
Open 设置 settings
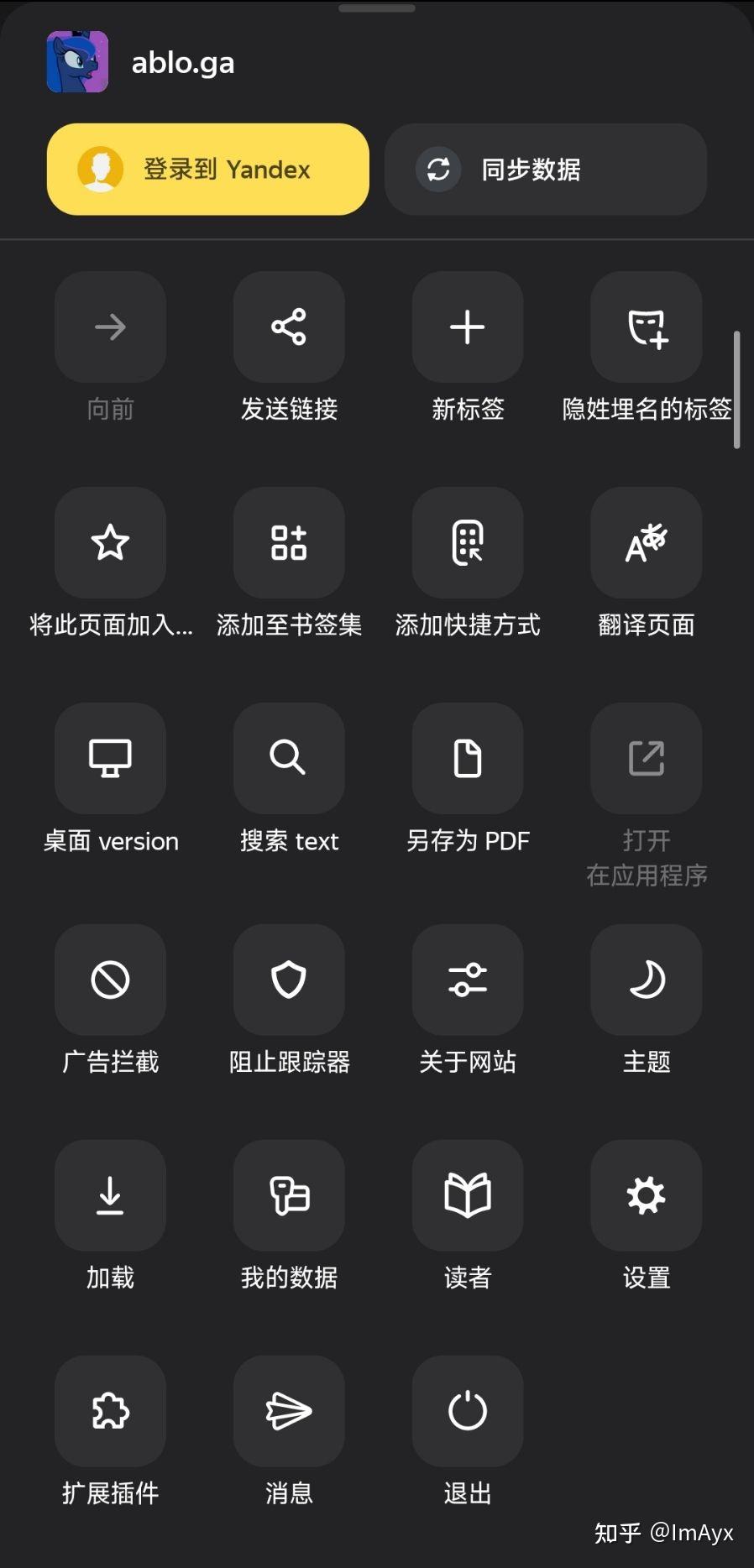pos(646,1195)
